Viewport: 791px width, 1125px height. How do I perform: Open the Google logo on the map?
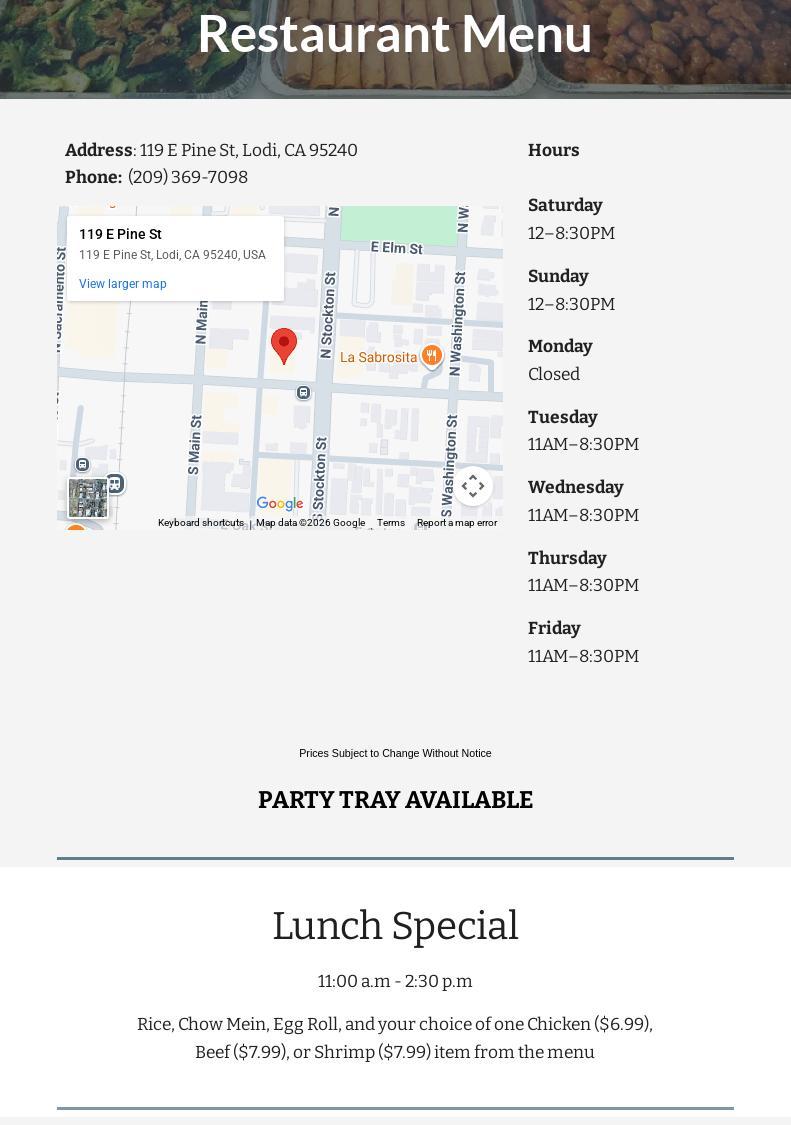(x=280, y=504)
